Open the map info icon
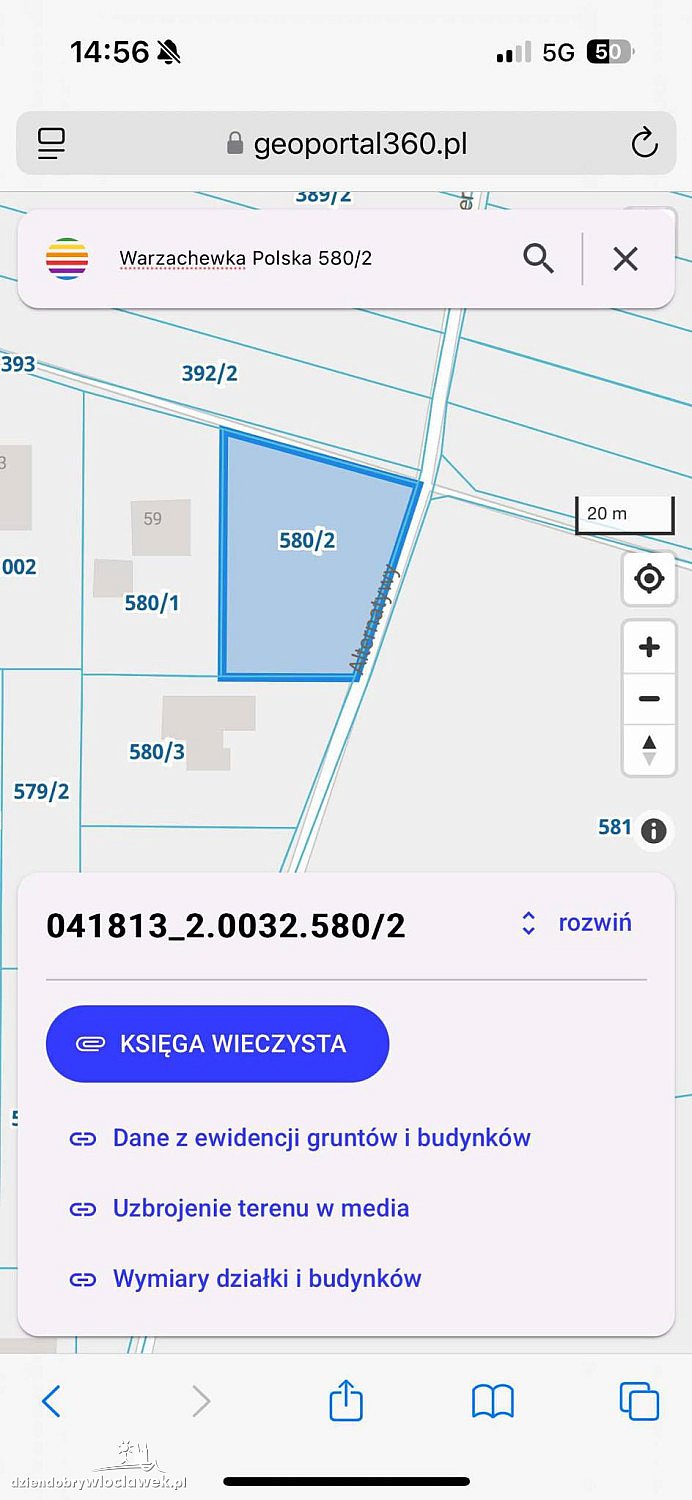This screenshot has height=1500, width=692. point(653,830)
